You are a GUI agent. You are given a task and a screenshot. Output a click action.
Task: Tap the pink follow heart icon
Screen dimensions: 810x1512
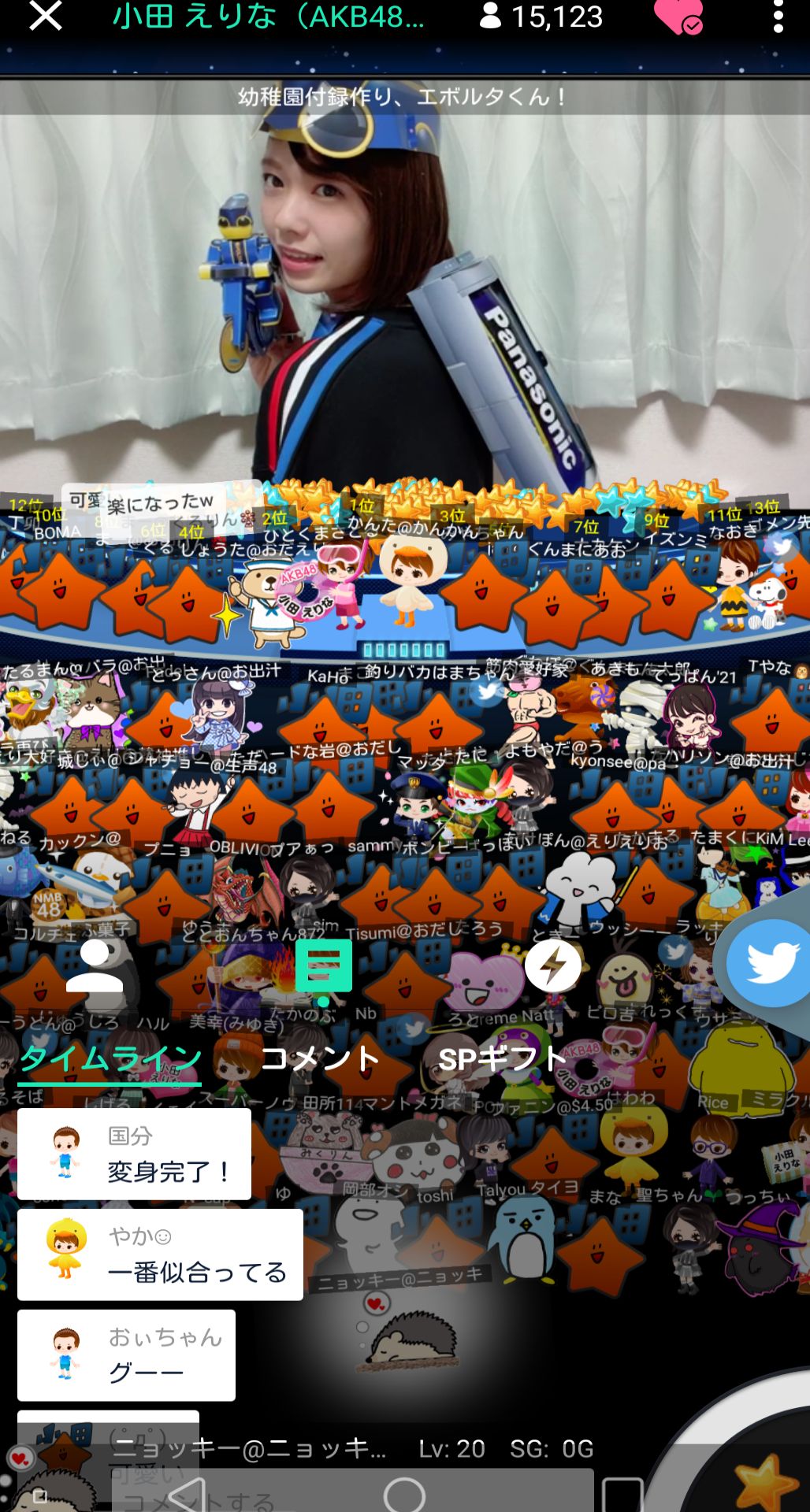tap(678, 17)
